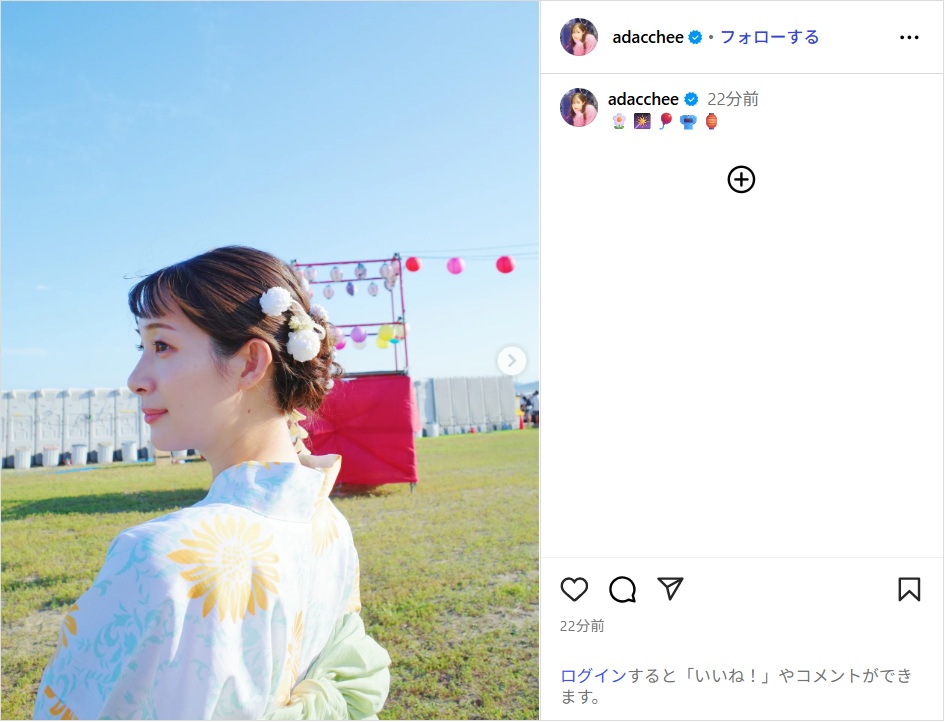Viewport: 945px width, 722px height.
Task: Like this post with the heart icon
Action: [x=574, y=589]
